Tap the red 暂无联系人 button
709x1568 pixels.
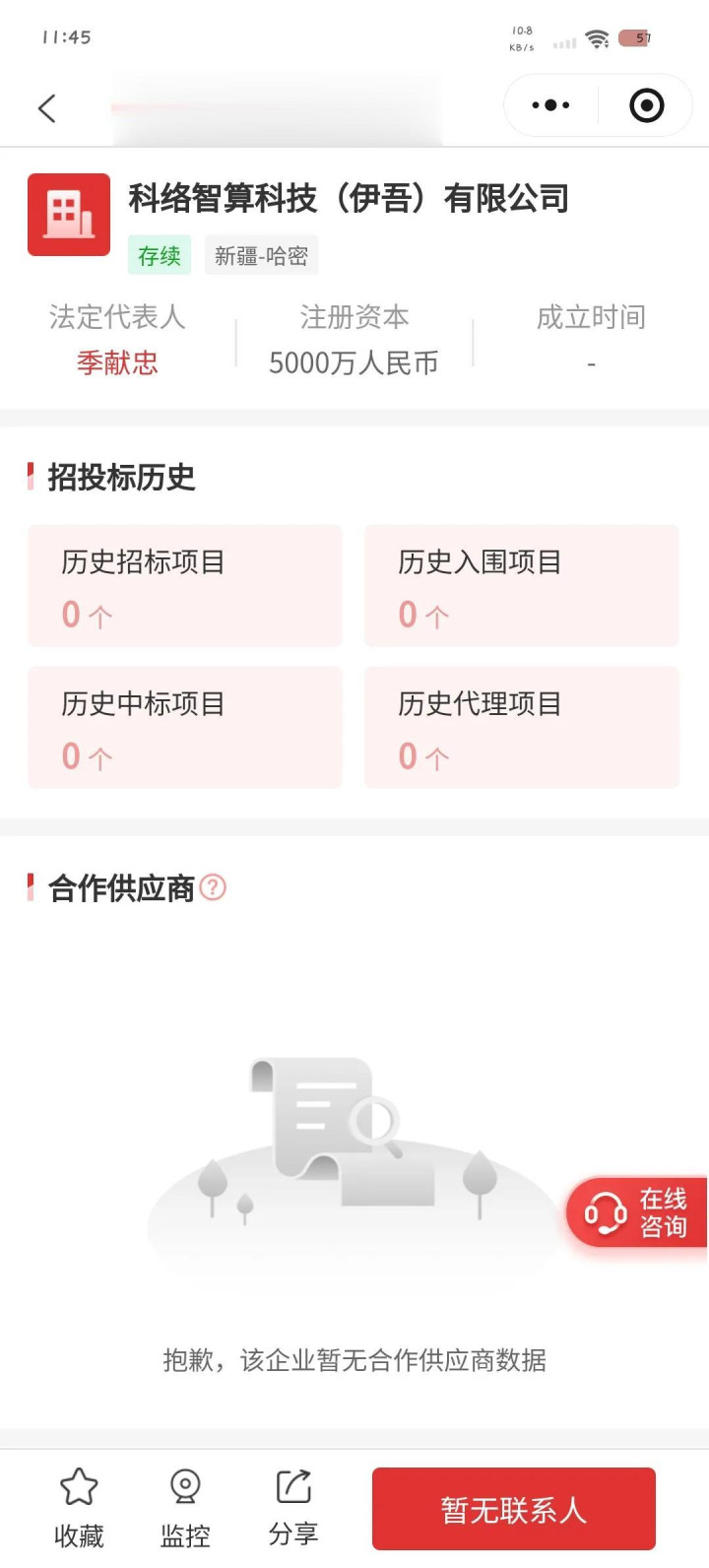pyautogui.click(x=513, y=1509)
